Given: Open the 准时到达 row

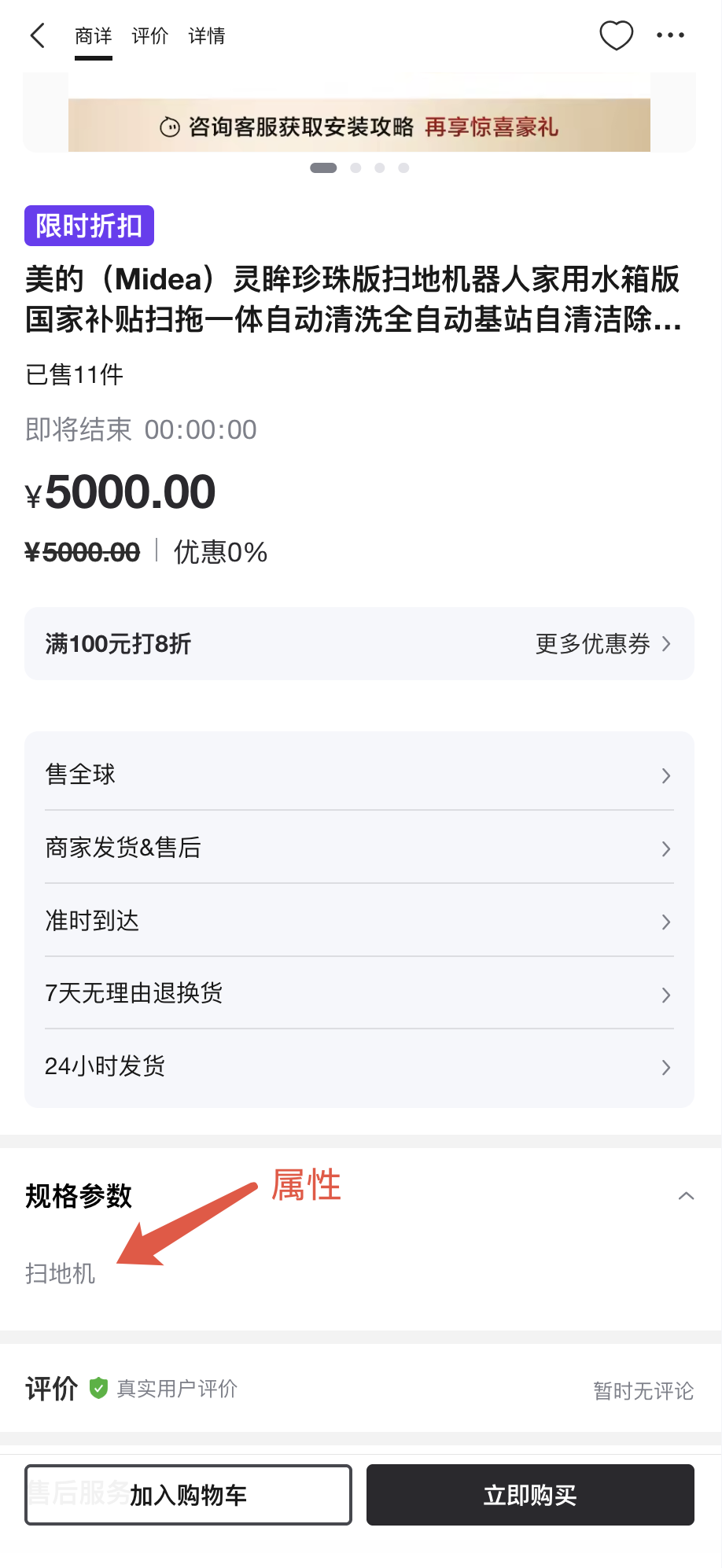Looking at the screenshot, I should click(x=359, y=921).
